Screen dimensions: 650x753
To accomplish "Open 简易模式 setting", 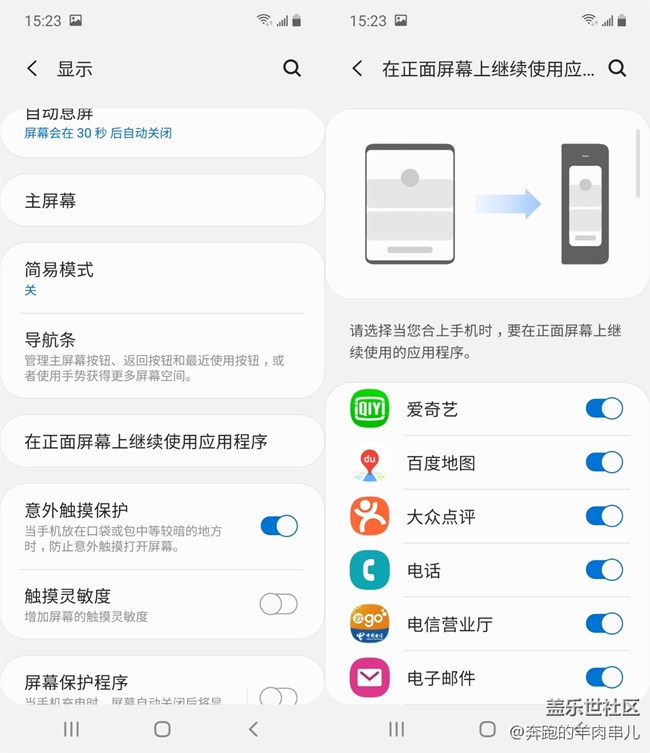I will 160,278.
